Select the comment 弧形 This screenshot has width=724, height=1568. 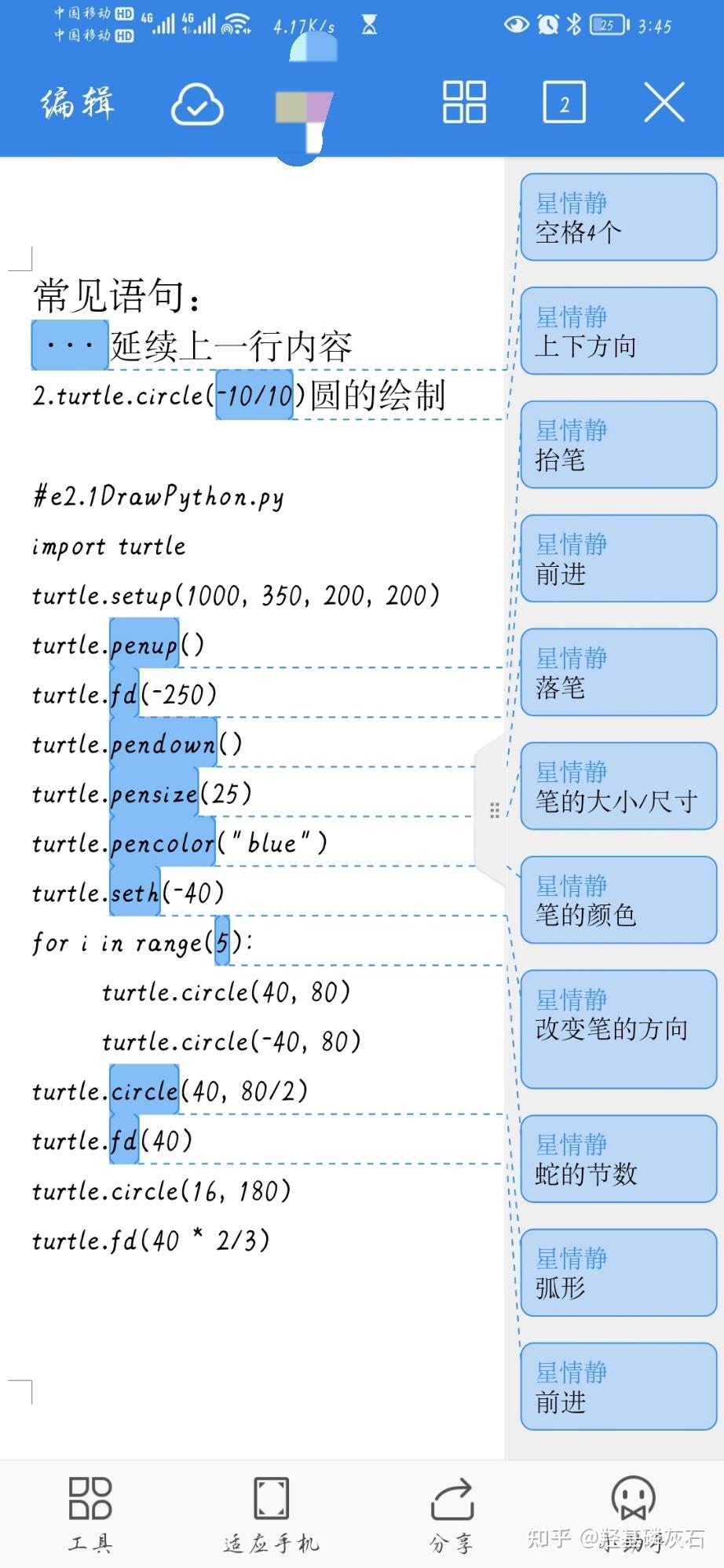click(x=618, y=1273)
